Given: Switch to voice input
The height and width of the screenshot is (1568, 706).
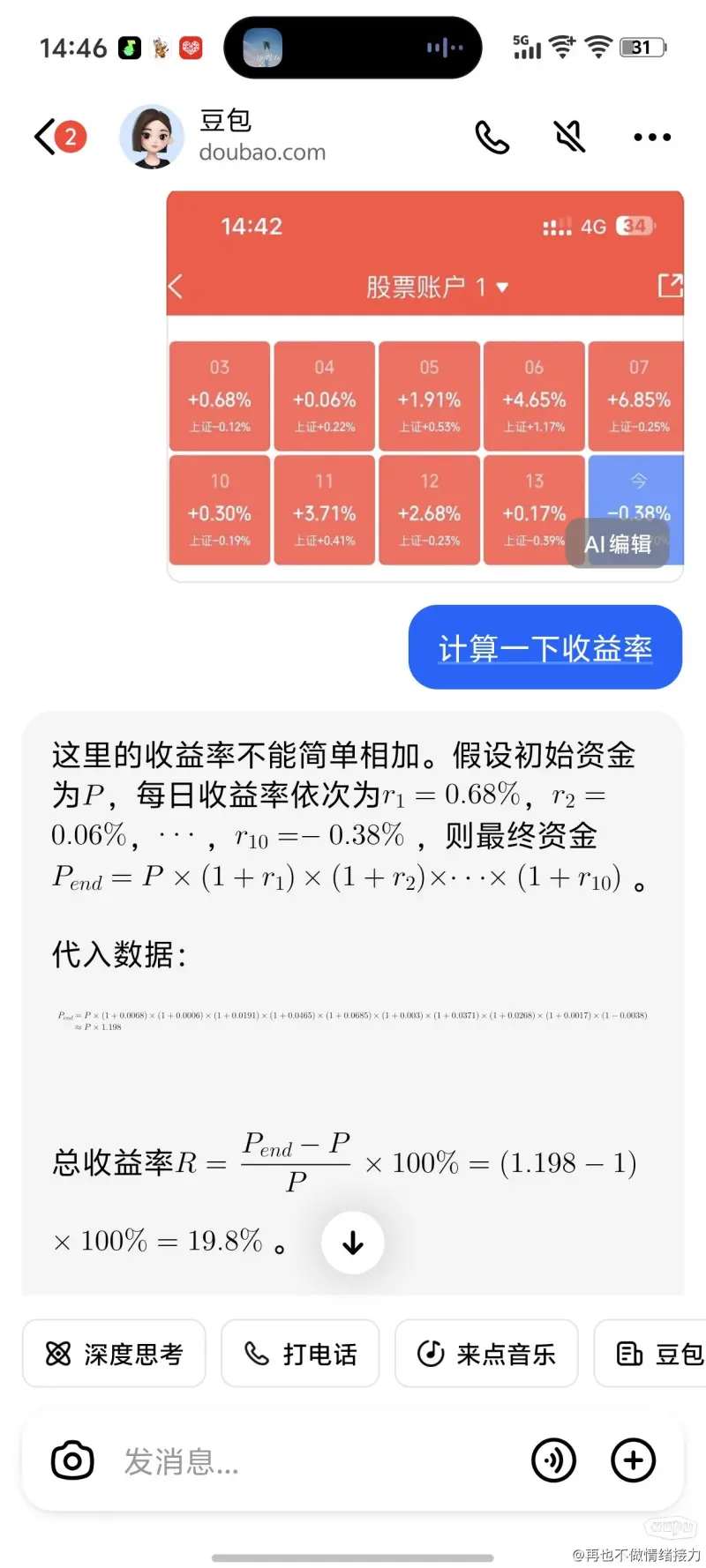Looking at the screenshot, I should click(553, 1460).
